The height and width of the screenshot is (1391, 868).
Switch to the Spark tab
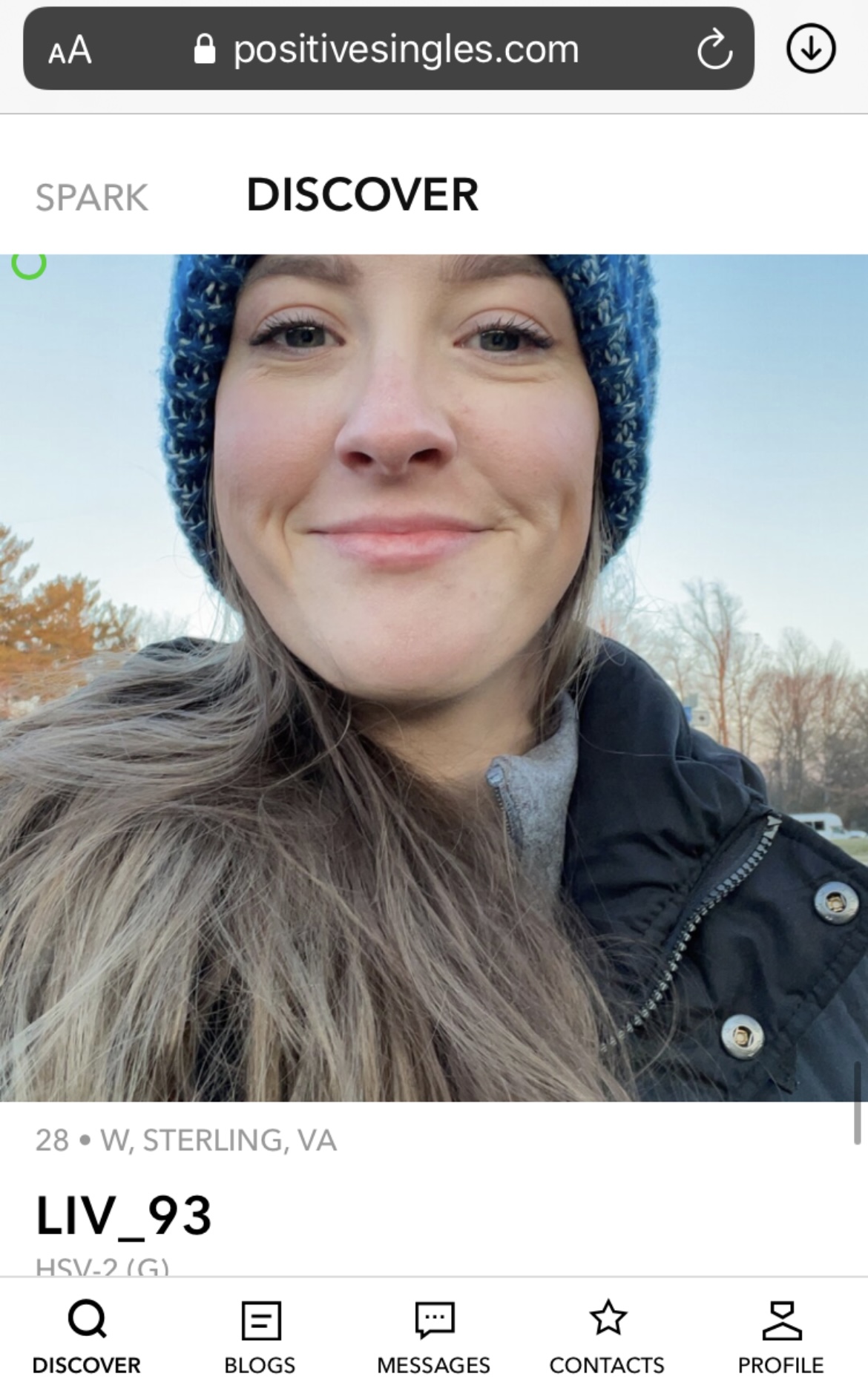point(92,197)
